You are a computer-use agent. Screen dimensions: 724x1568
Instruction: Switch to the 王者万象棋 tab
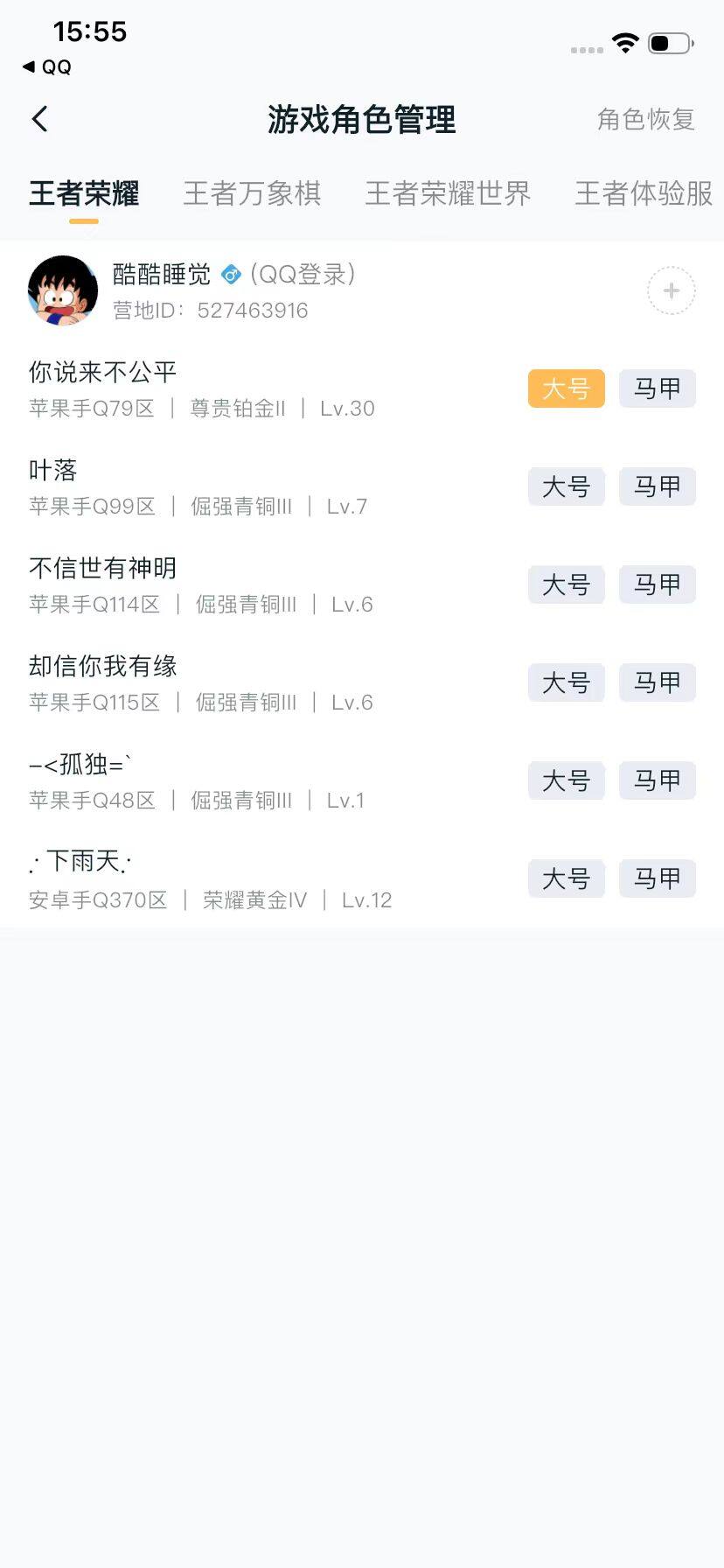tap(252, 194)
